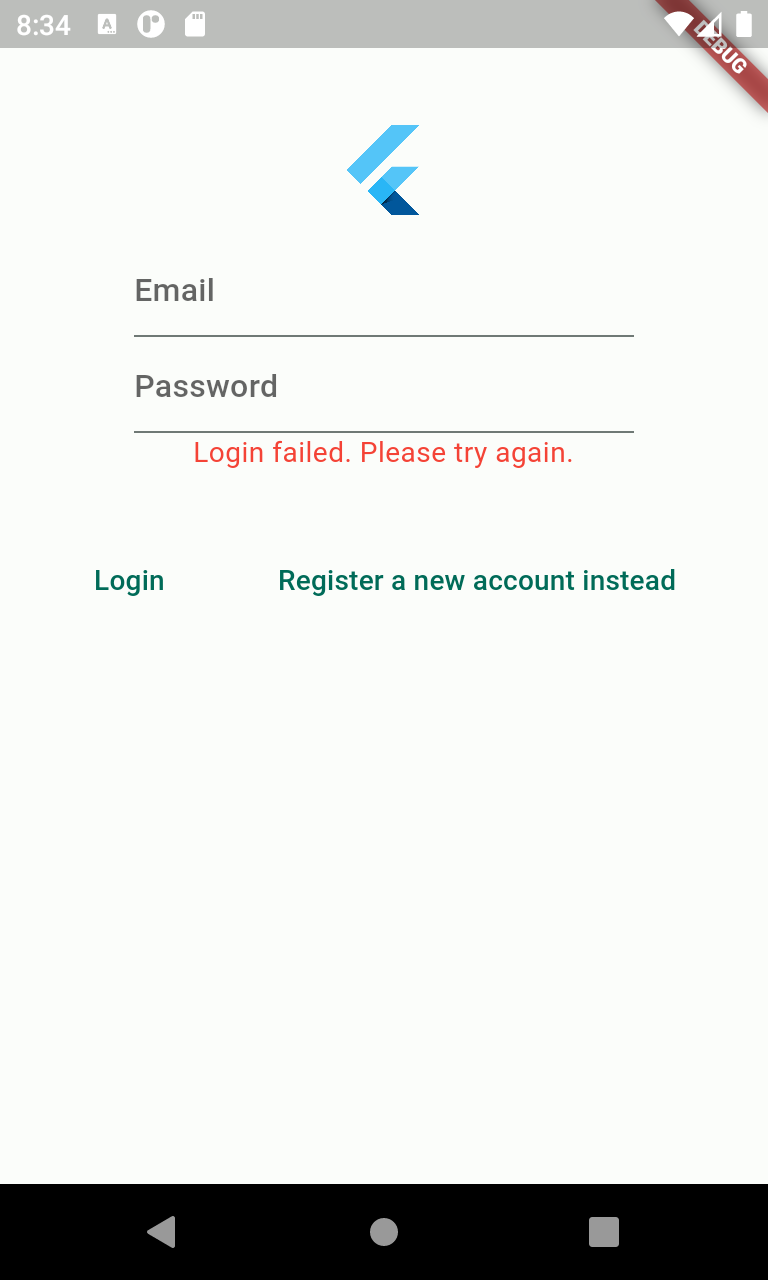
Task: Tap the clock showing 8:34
Action: tap(44, 25)
